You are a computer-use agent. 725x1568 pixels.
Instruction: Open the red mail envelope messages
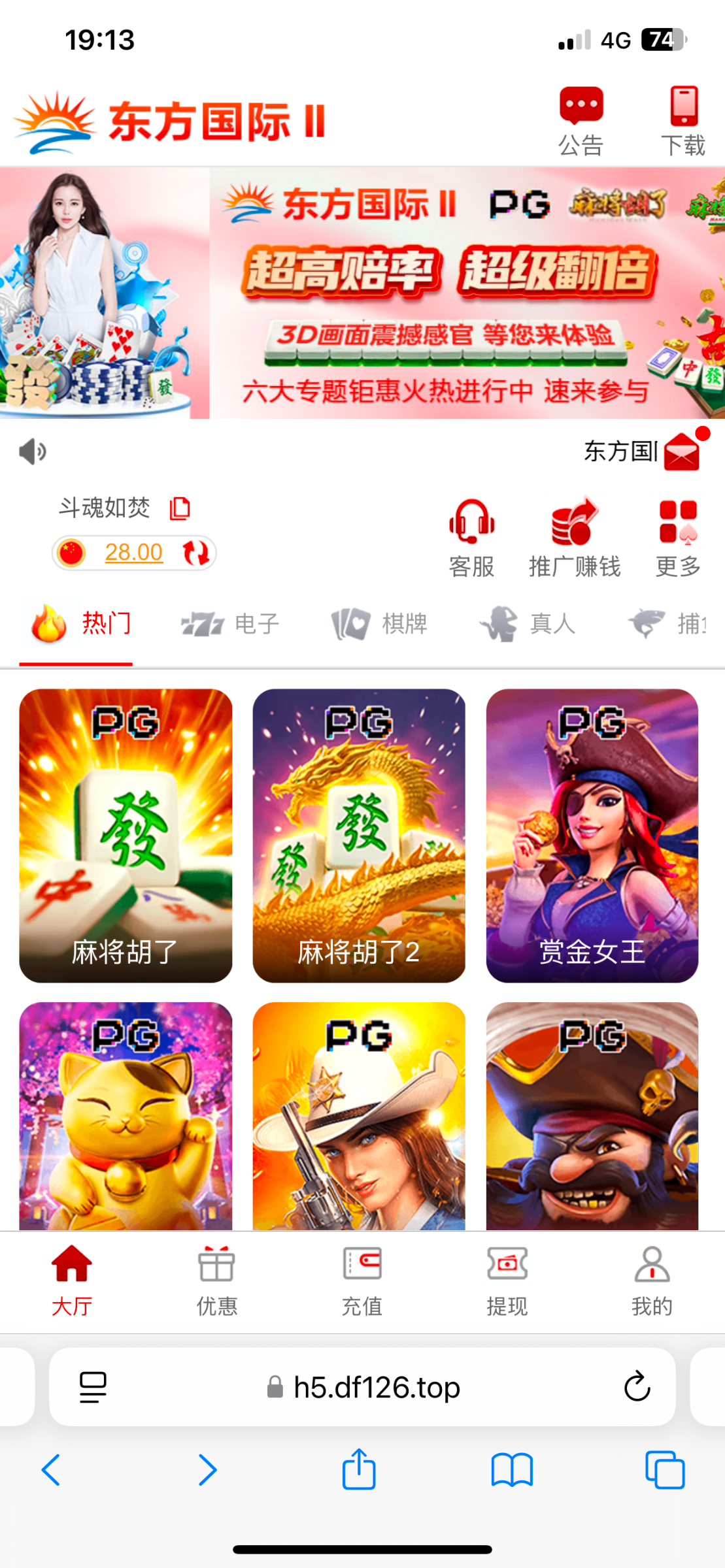[682, 451]
